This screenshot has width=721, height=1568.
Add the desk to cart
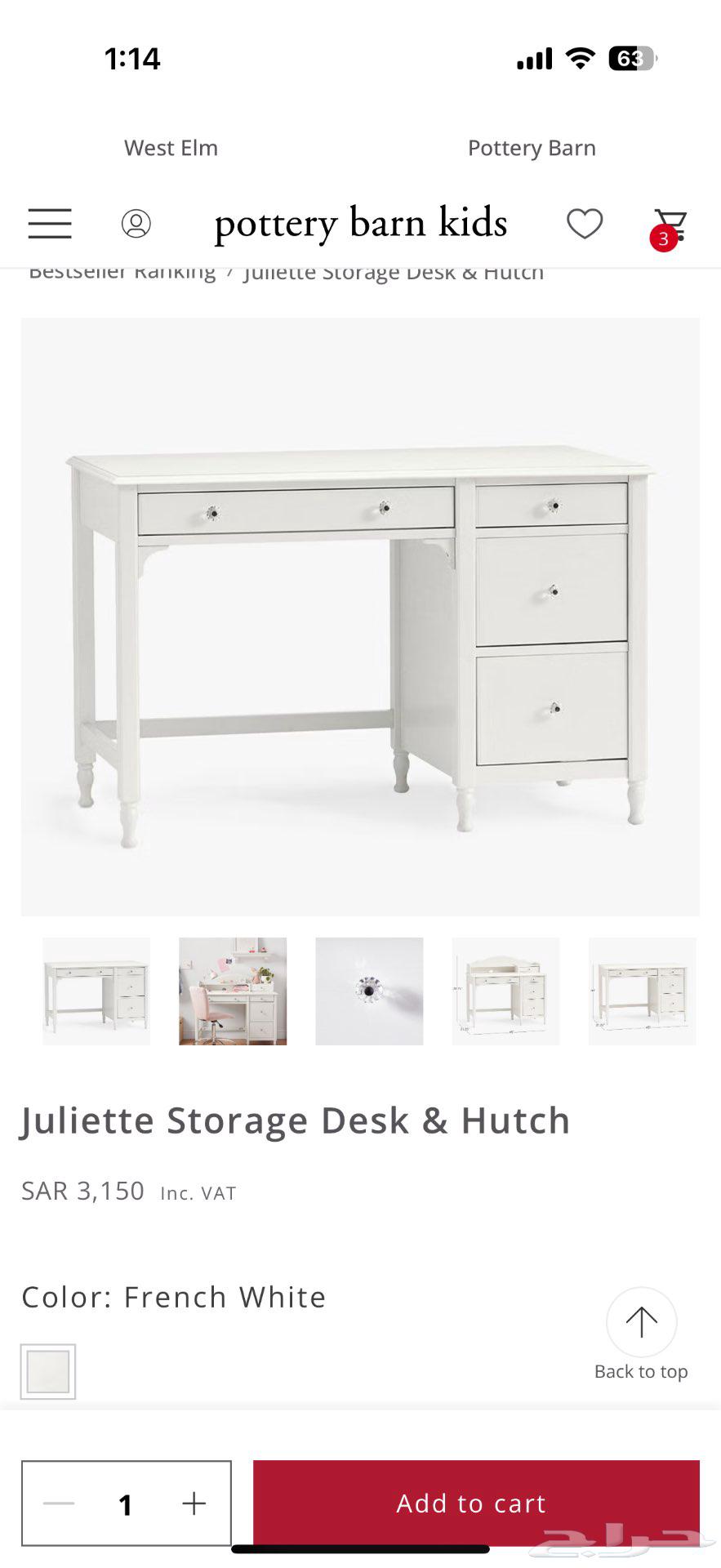(476, 1502)
